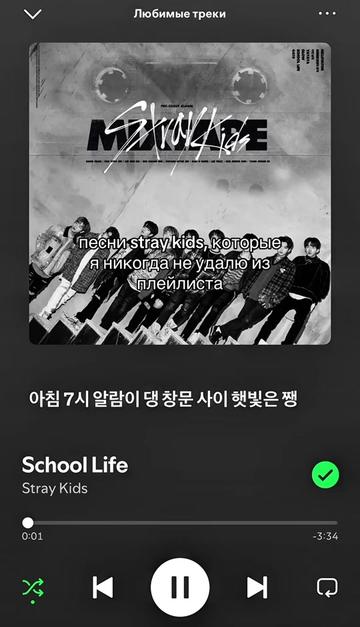Remove School Life from liked songs
Screen dimensions: 360x627
point(325,475)
